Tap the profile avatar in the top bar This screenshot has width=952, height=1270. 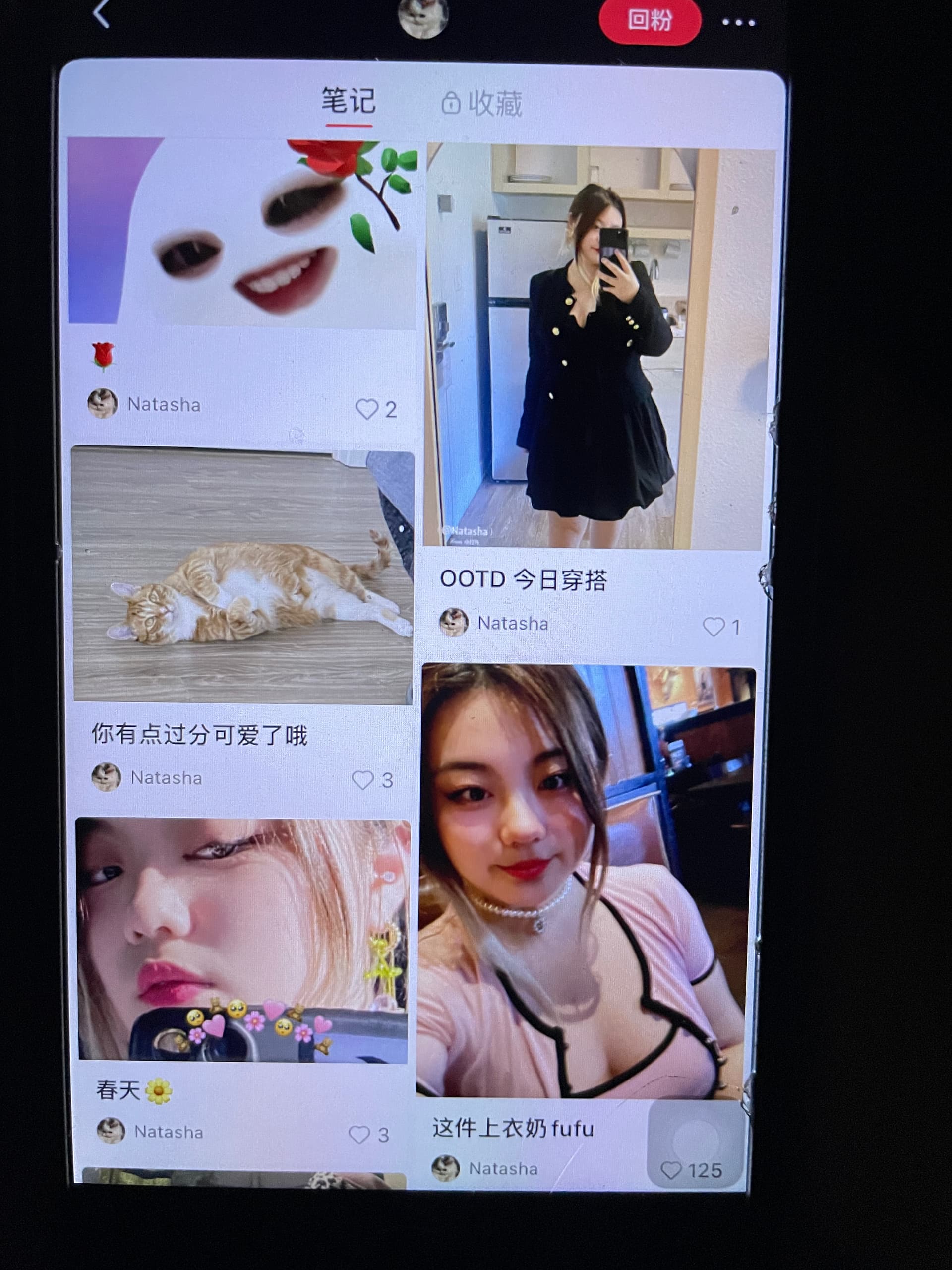423,17
